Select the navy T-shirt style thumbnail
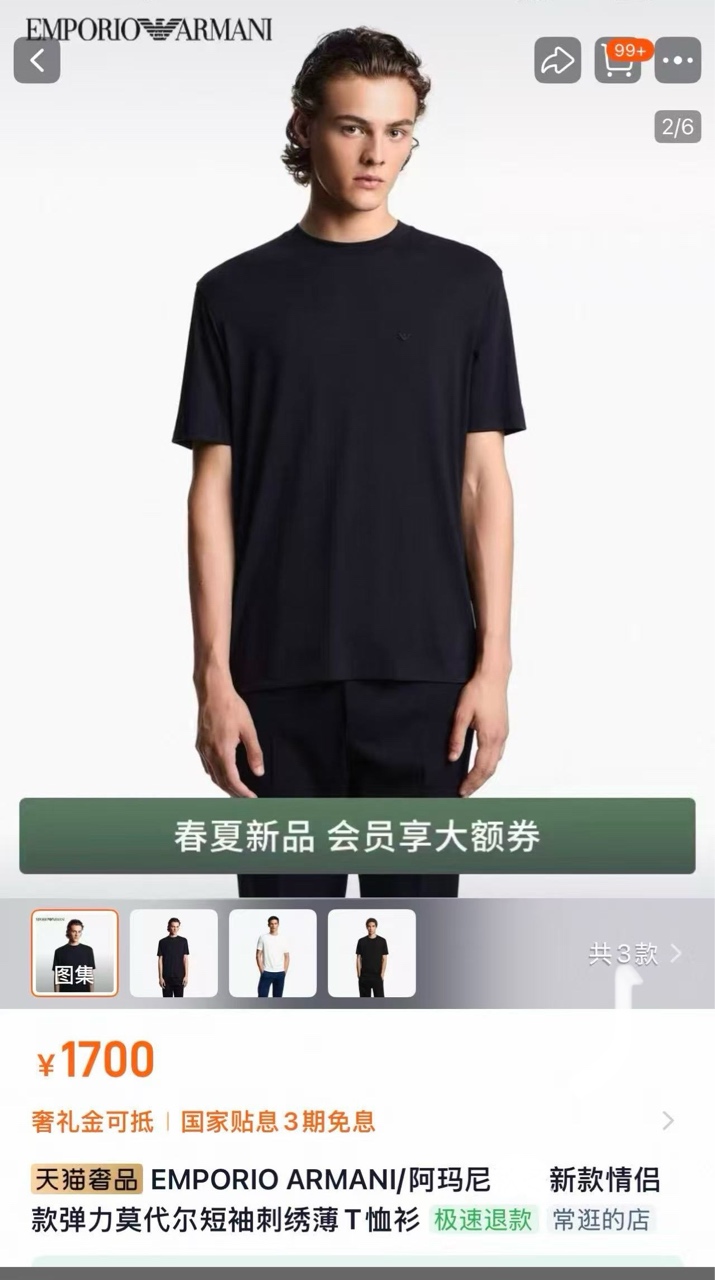 tap(173, 953)
